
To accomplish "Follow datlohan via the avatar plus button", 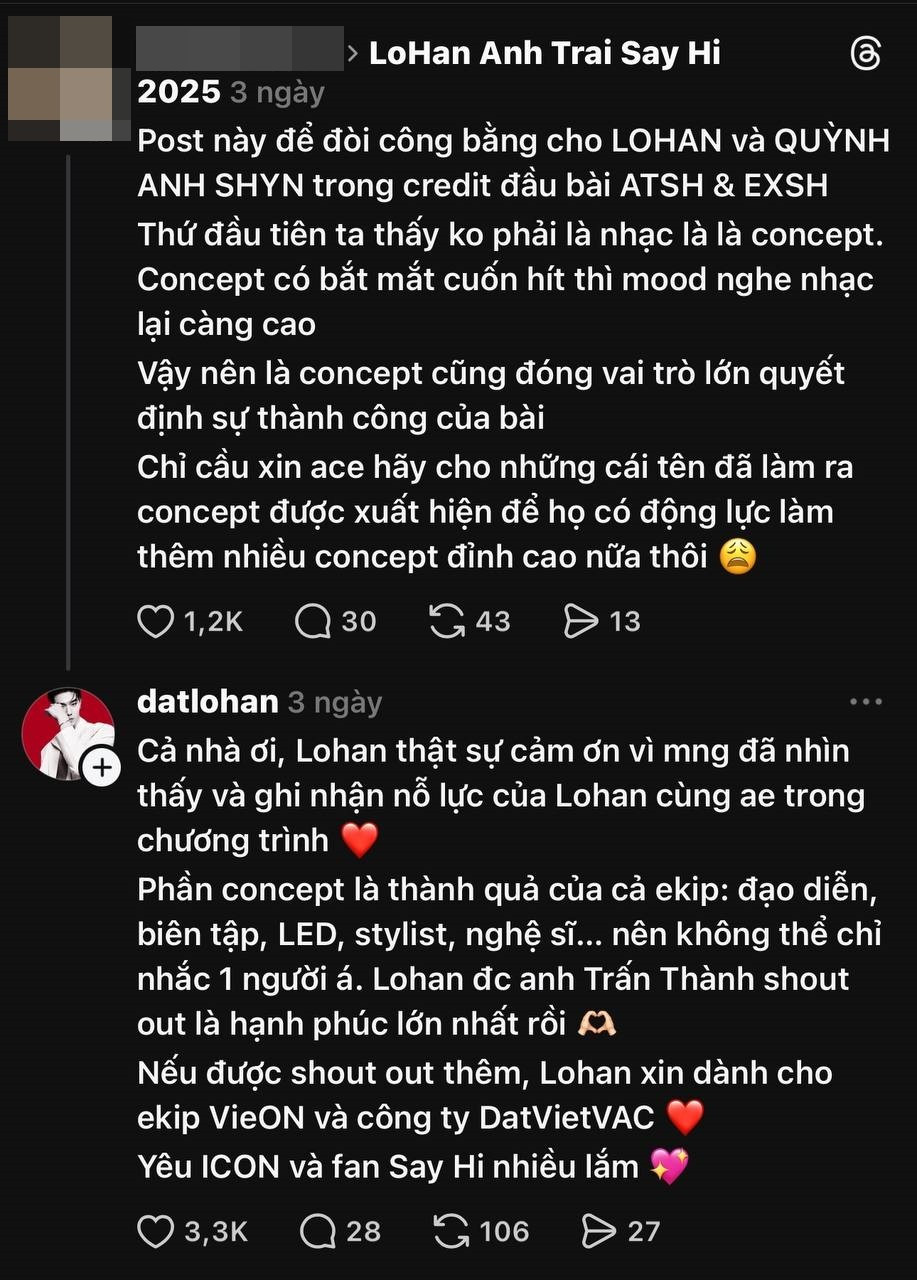I will 102,768.
